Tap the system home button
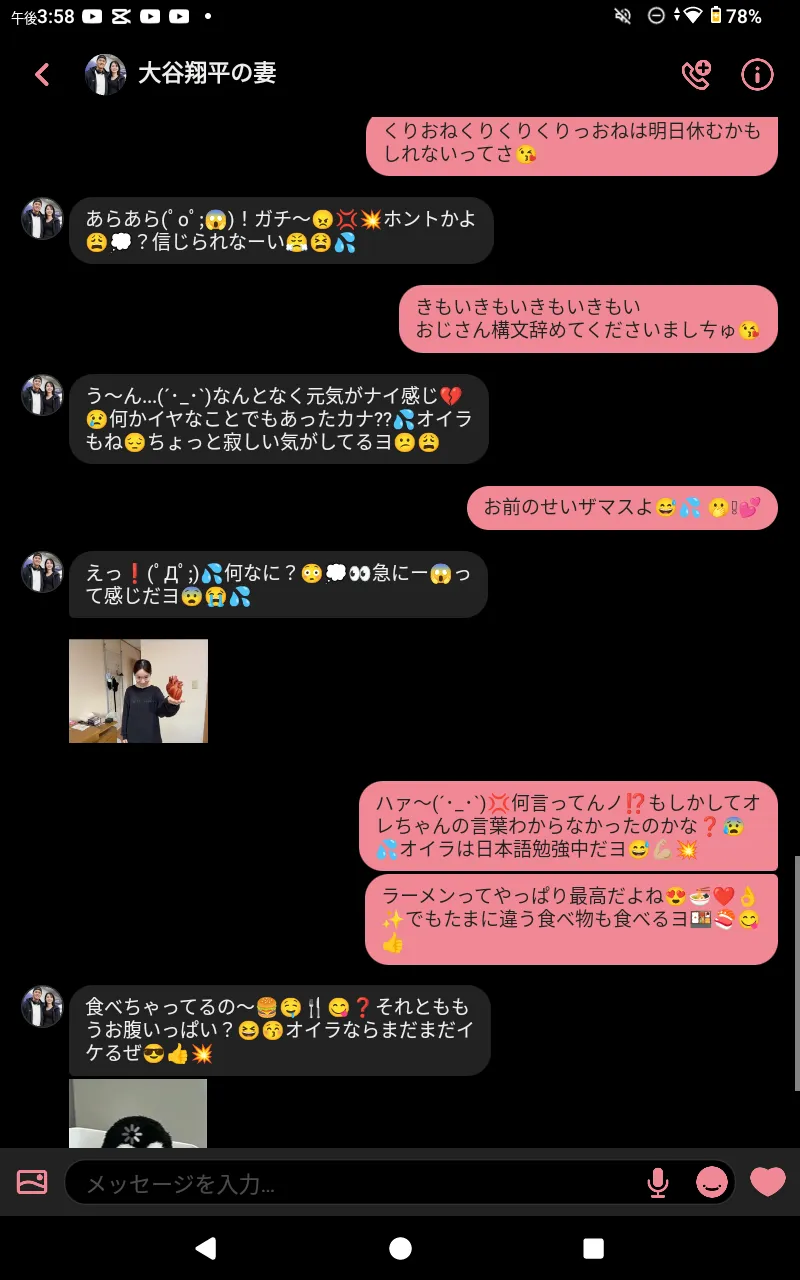Screen dimensions: 800x1280 point(400,1248)
